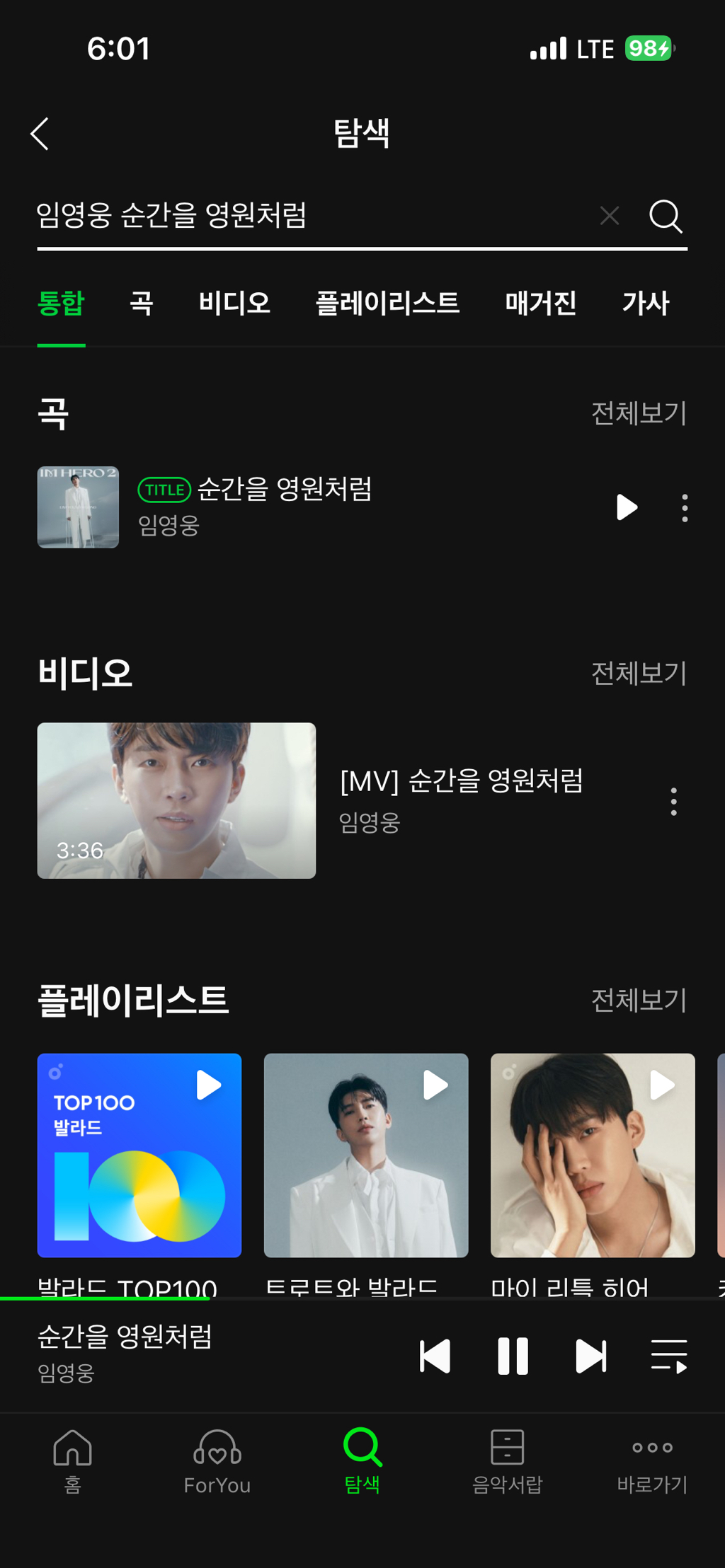View all results in the 플레이리스트 section

point(639,1000)
